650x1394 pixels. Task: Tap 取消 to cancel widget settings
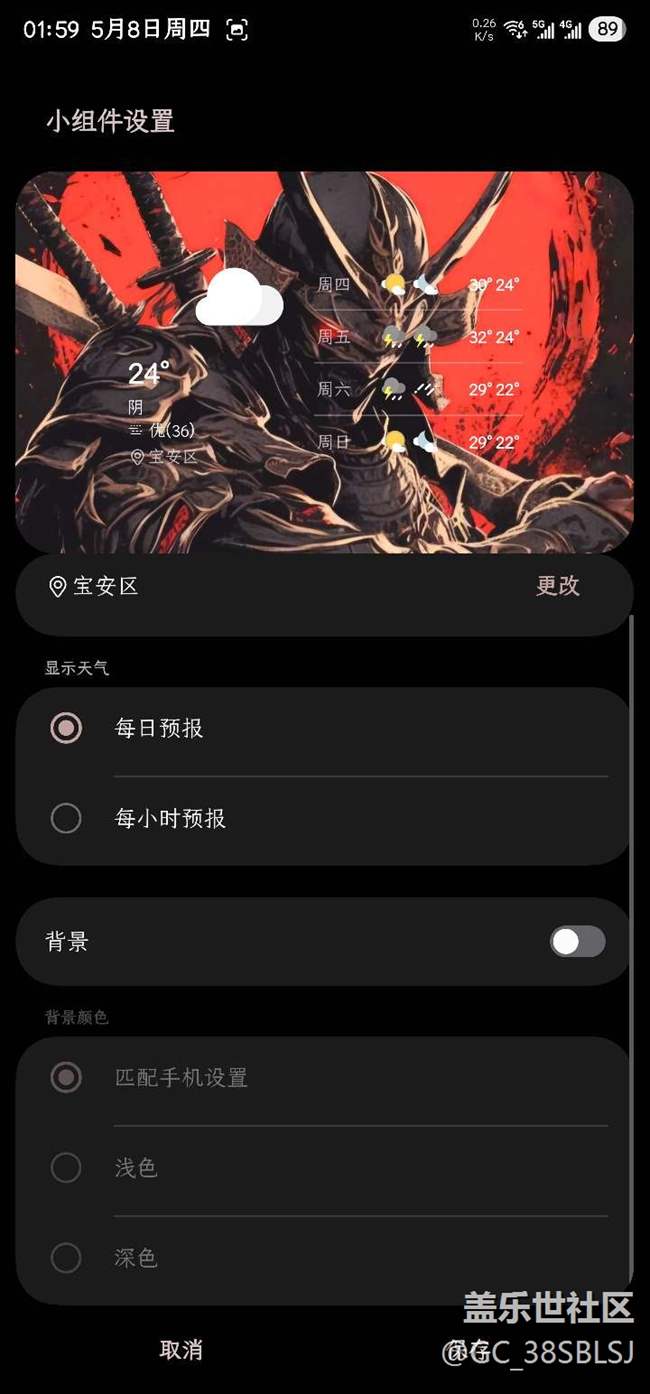pyautogui.click(x=181, y=1350)
